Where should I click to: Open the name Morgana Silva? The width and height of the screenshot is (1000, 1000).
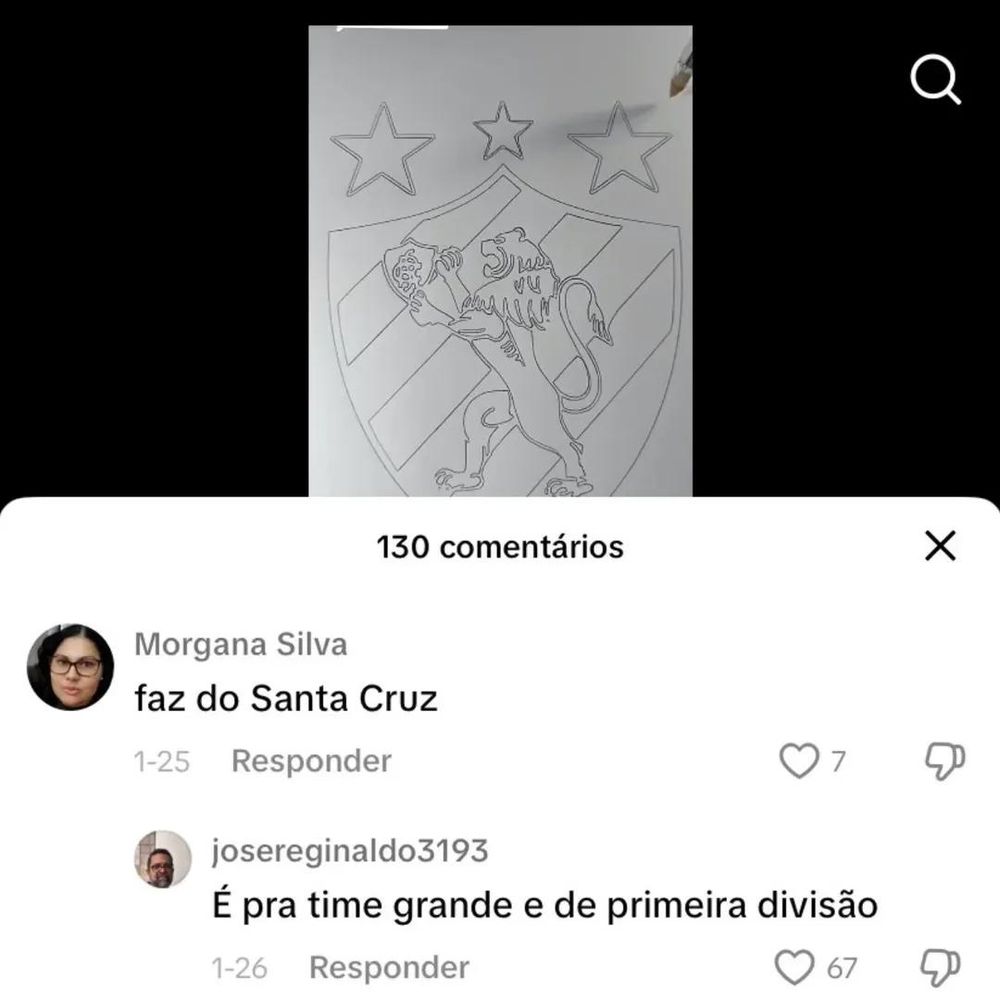pos(241,645)
